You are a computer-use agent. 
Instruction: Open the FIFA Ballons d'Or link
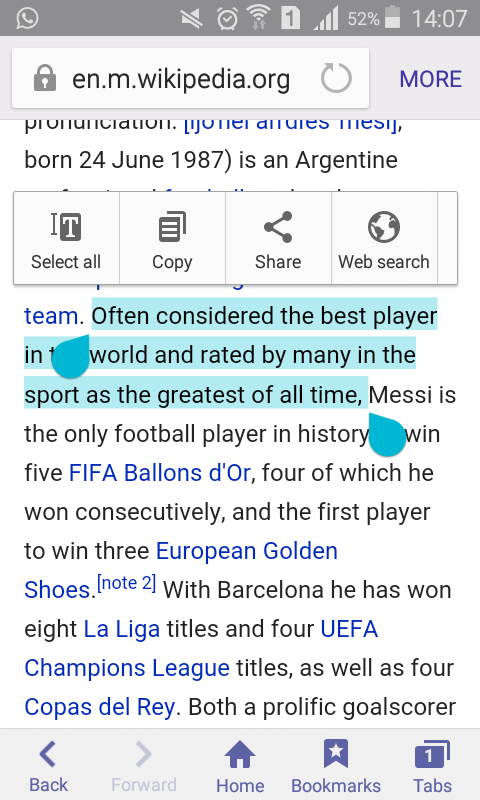tap(160, 473)
